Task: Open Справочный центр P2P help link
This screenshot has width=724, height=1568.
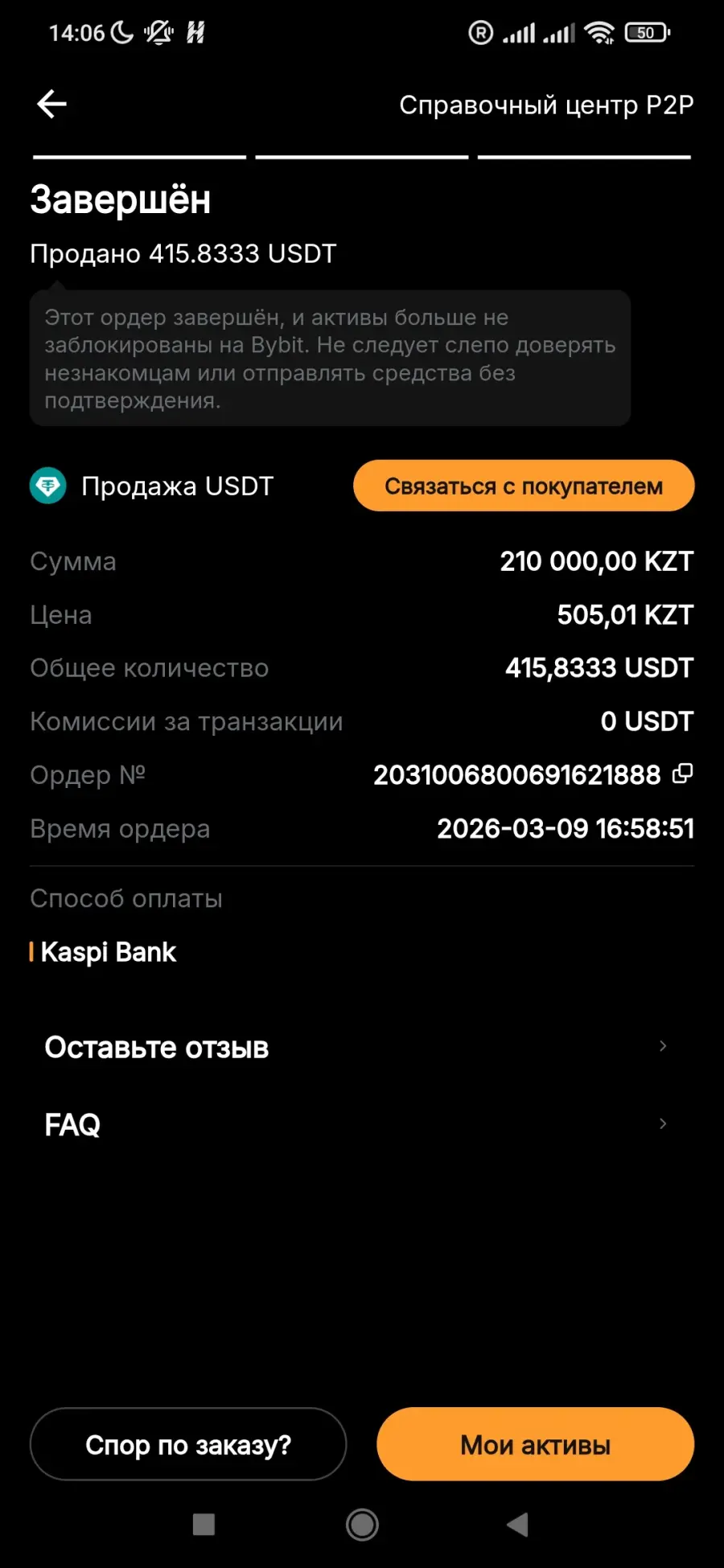Action: 545,105
